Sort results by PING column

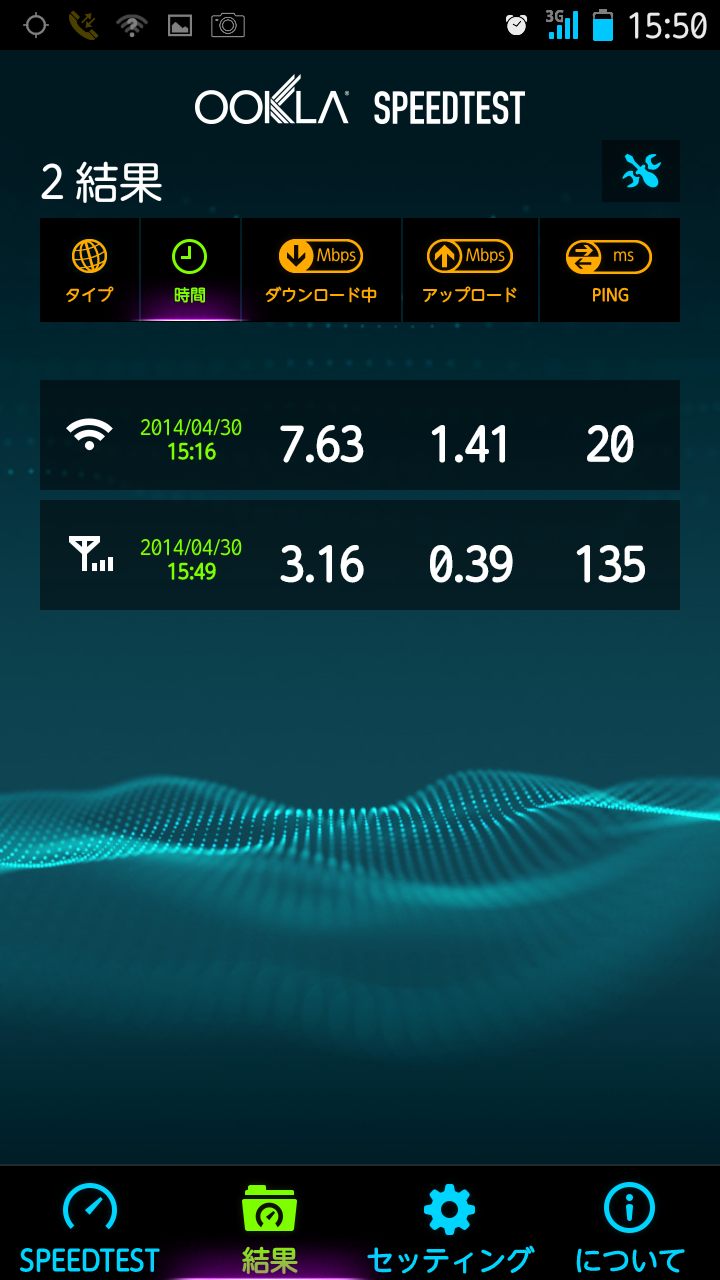point(609,270)
